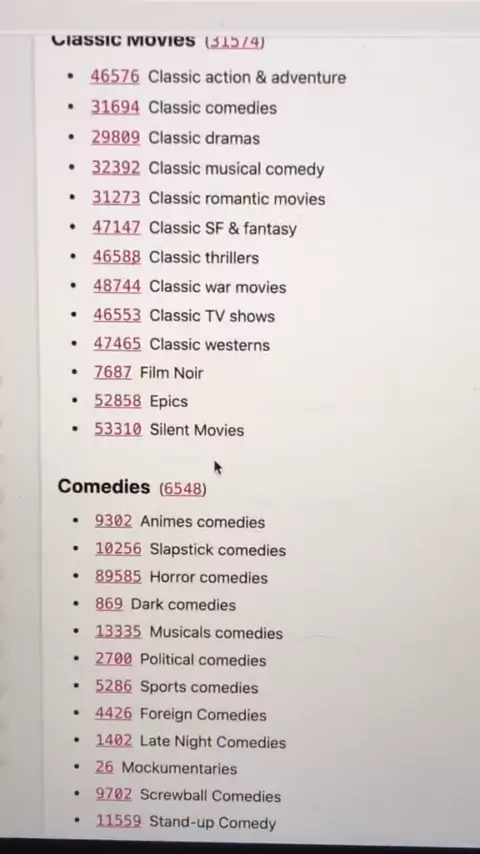Open code 52858 for Epics

coord(118,401)
